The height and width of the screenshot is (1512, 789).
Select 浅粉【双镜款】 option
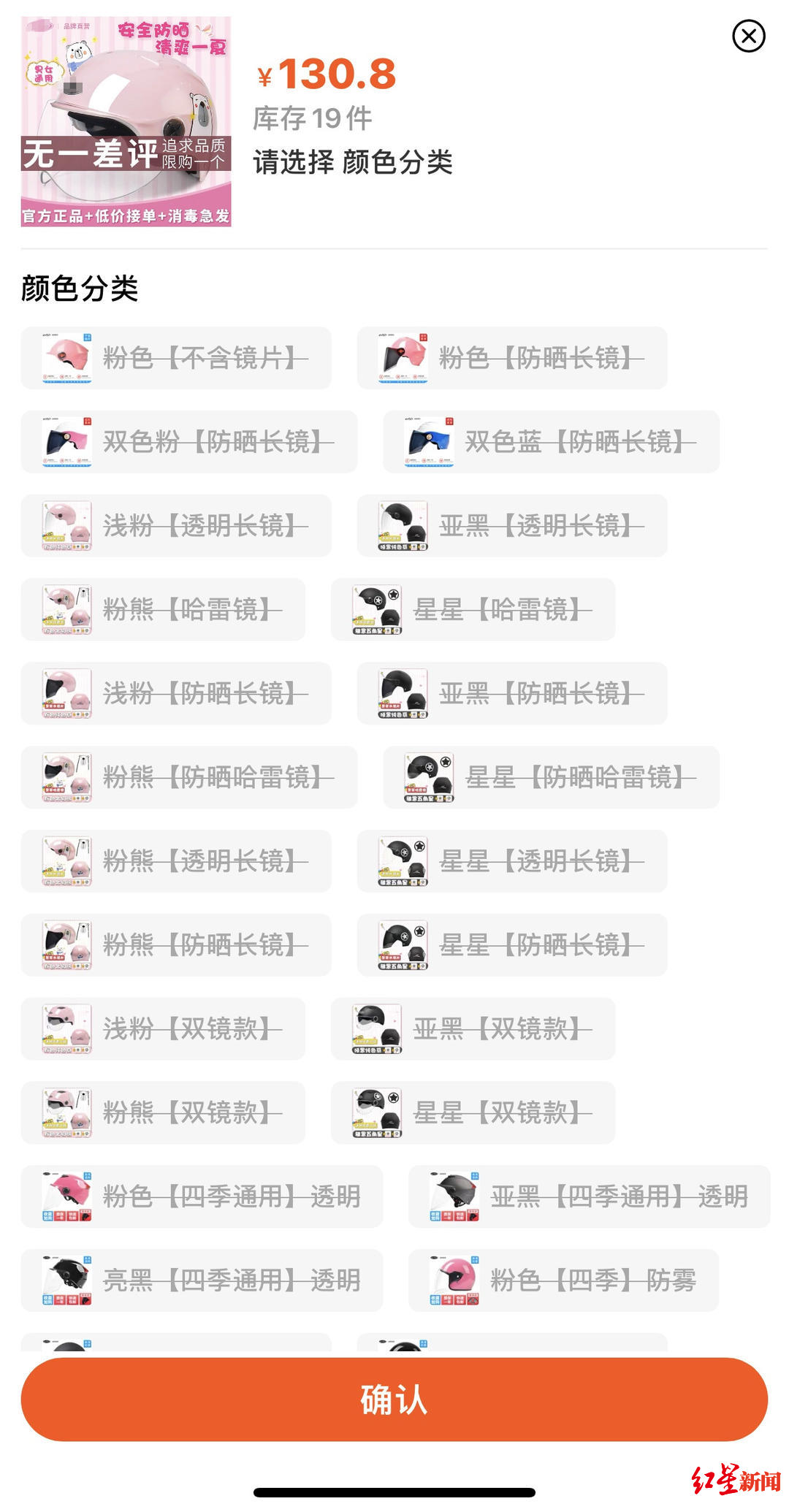point(163,1028)
